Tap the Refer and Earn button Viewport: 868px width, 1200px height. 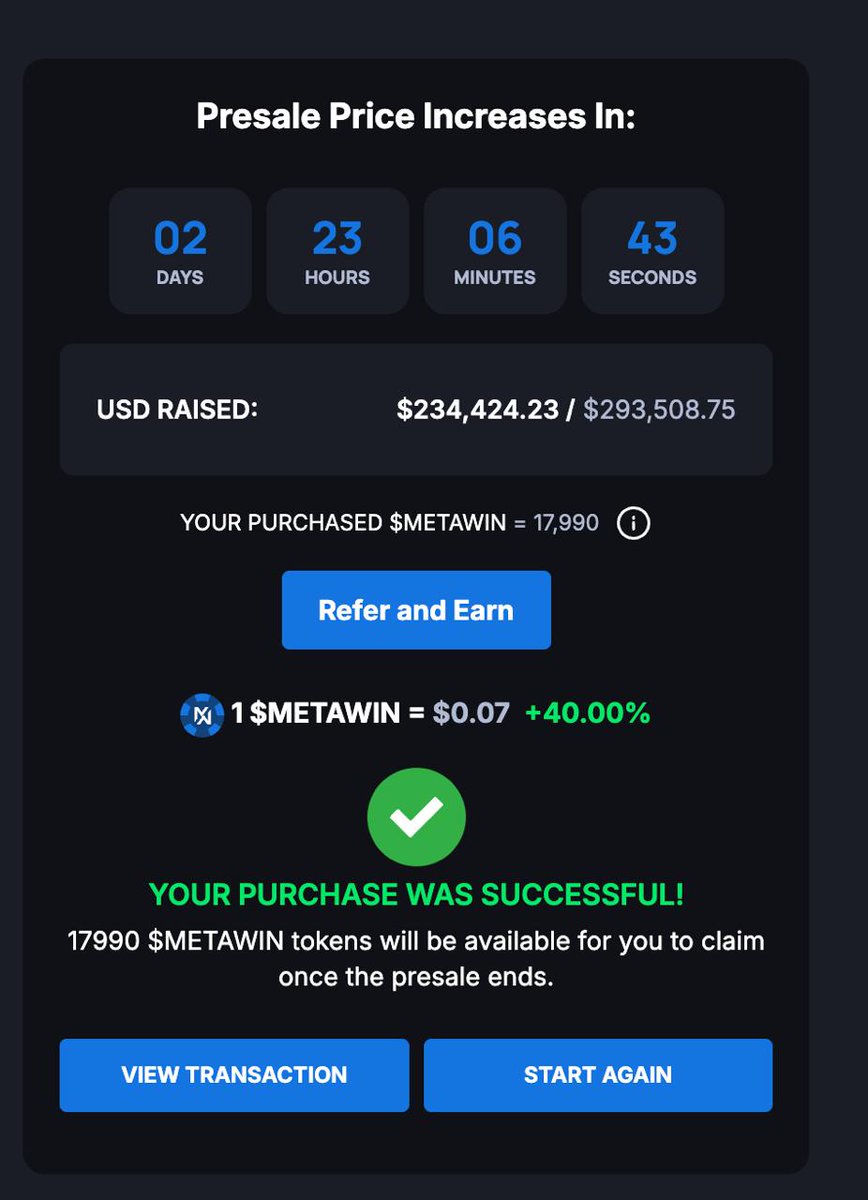416,610
